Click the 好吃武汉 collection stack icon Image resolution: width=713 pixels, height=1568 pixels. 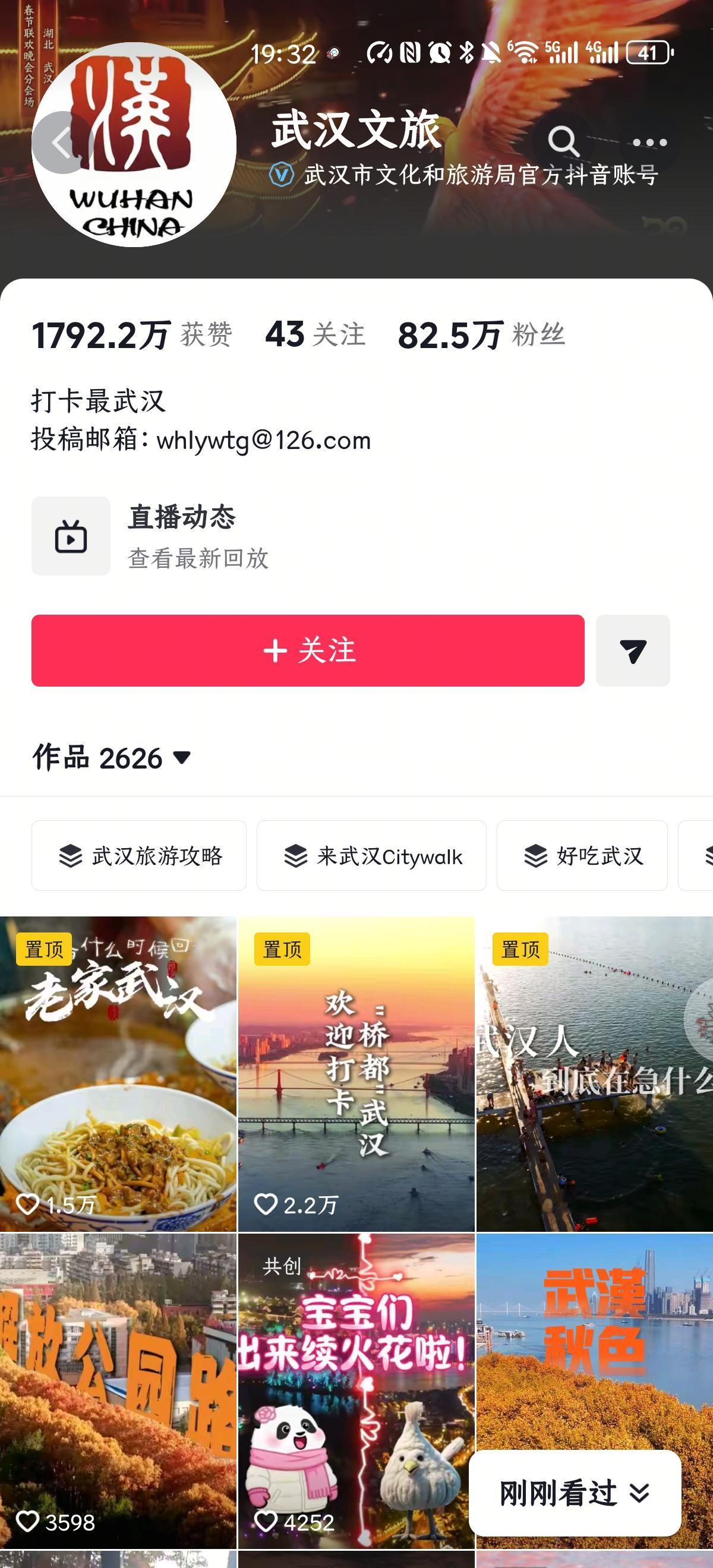(537, 857)
